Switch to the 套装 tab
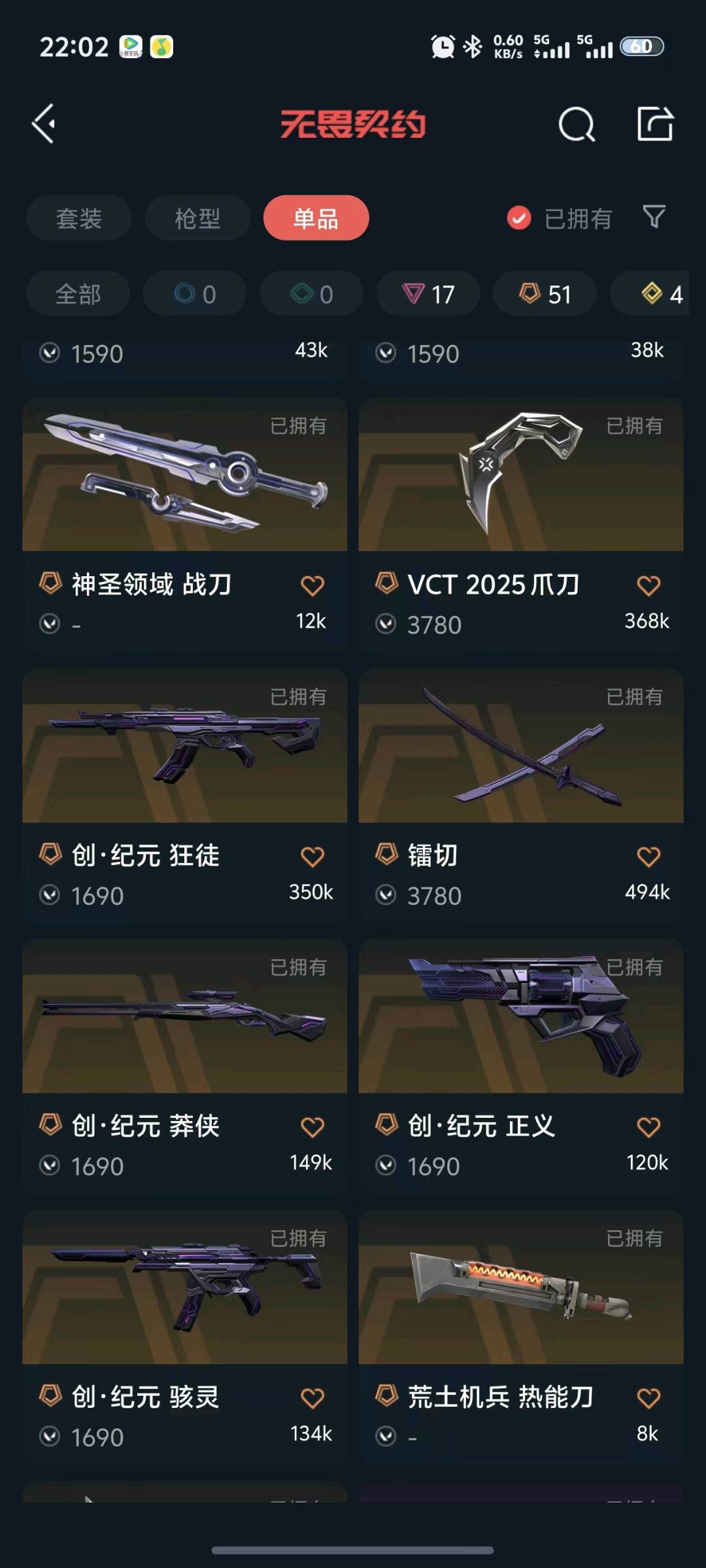Screen dimensions: 706x1568 click(78, 218)
